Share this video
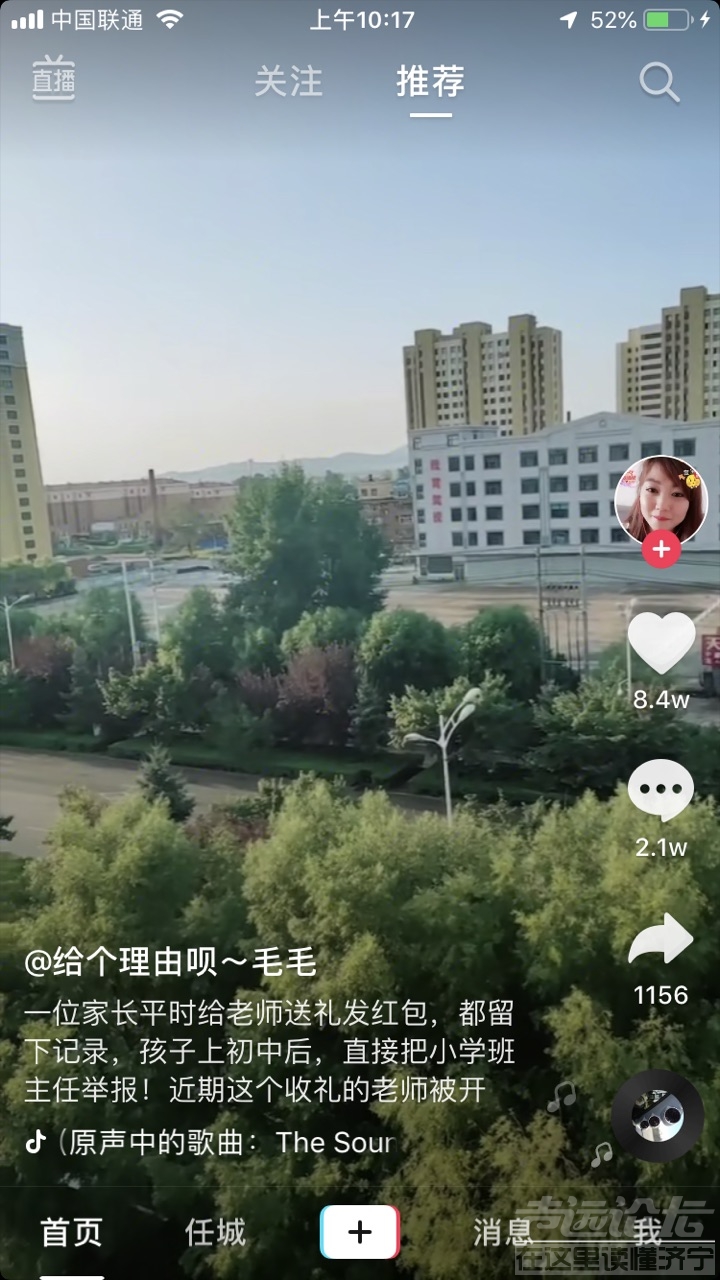This screenshot has width=720, height=1280. (661, 940)
